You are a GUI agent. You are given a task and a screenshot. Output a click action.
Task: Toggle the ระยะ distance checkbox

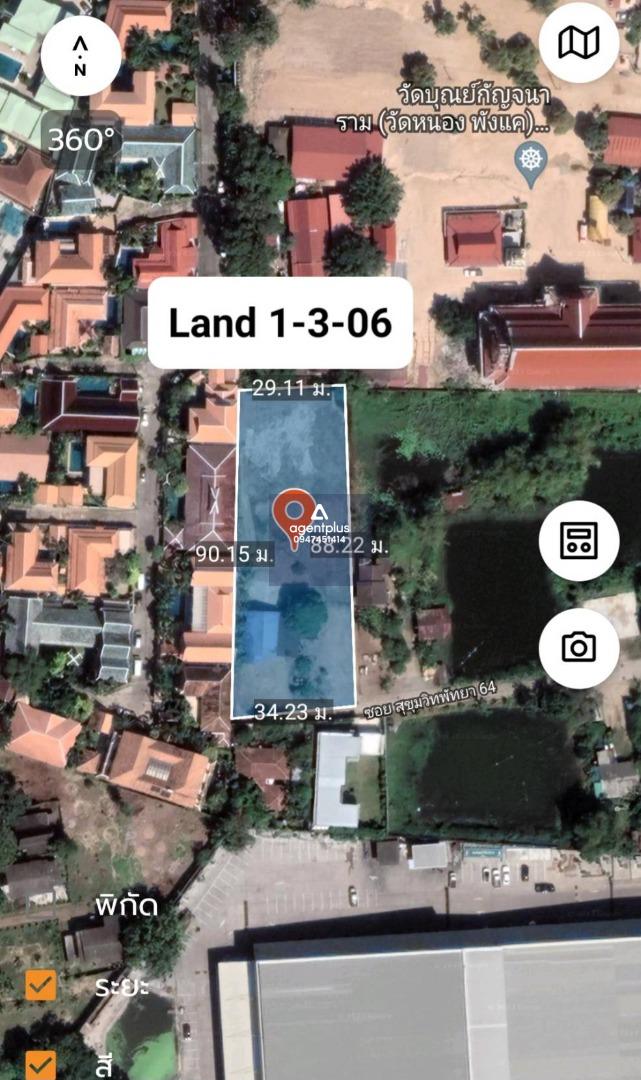tap(41, 986)
